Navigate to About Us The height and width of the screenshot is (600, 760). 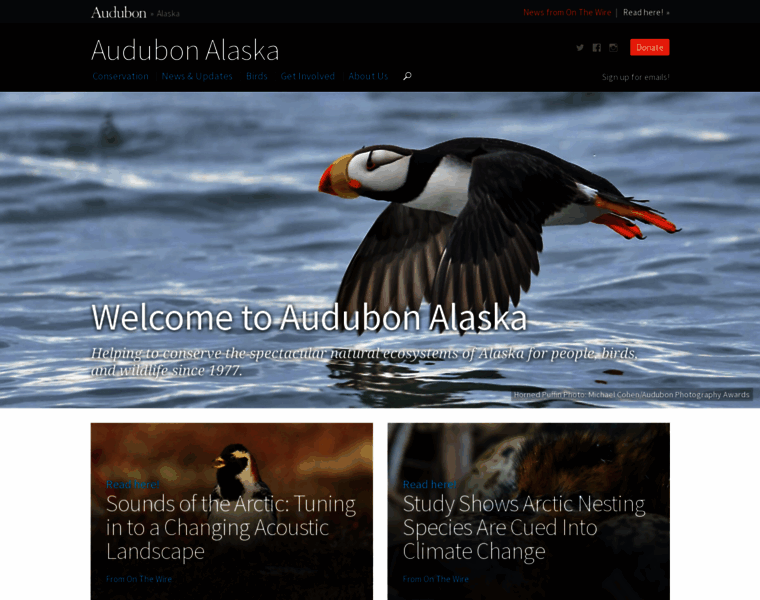tap(368, 76)
